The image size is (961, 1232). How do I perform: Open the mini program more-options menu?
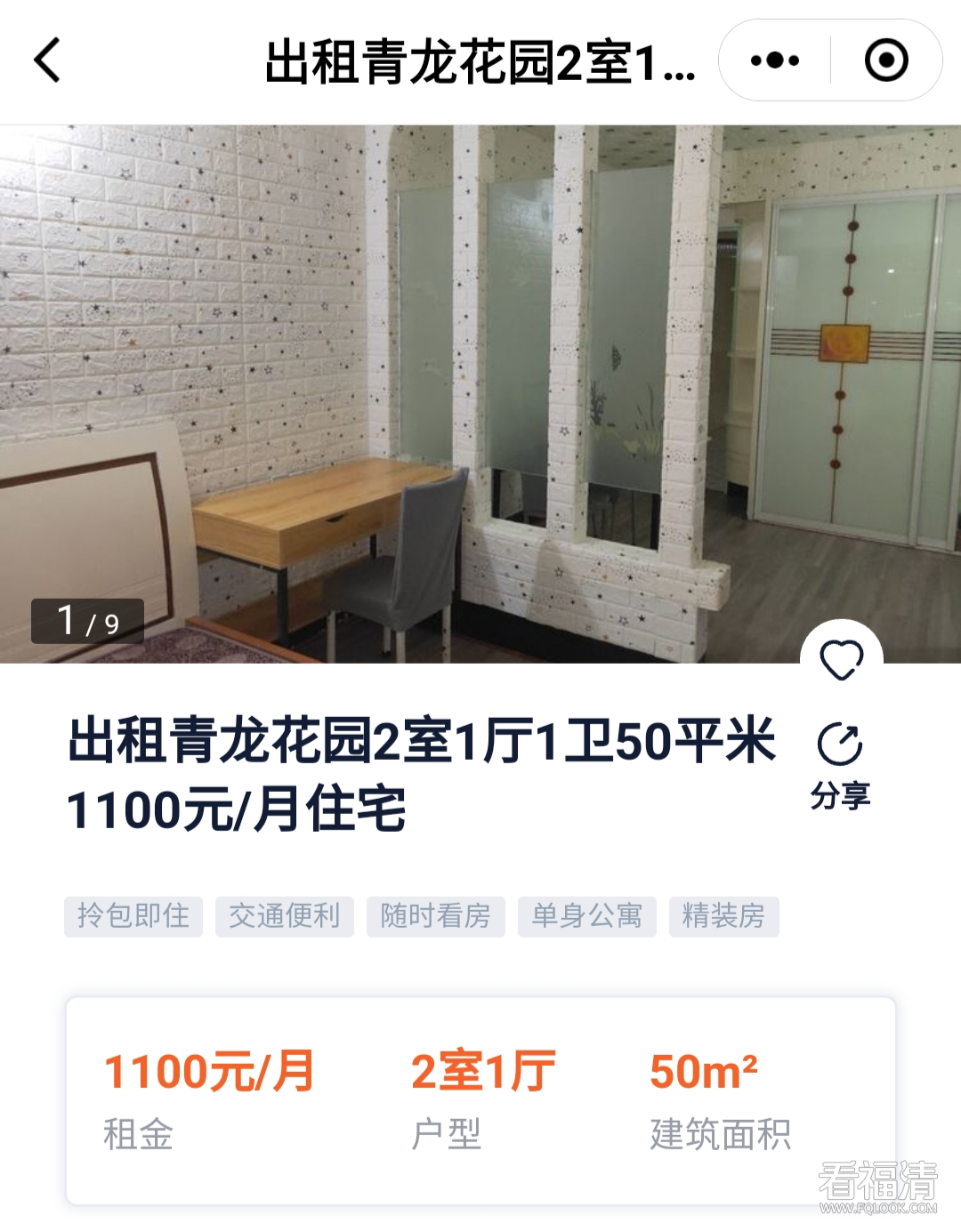[775, 60]
